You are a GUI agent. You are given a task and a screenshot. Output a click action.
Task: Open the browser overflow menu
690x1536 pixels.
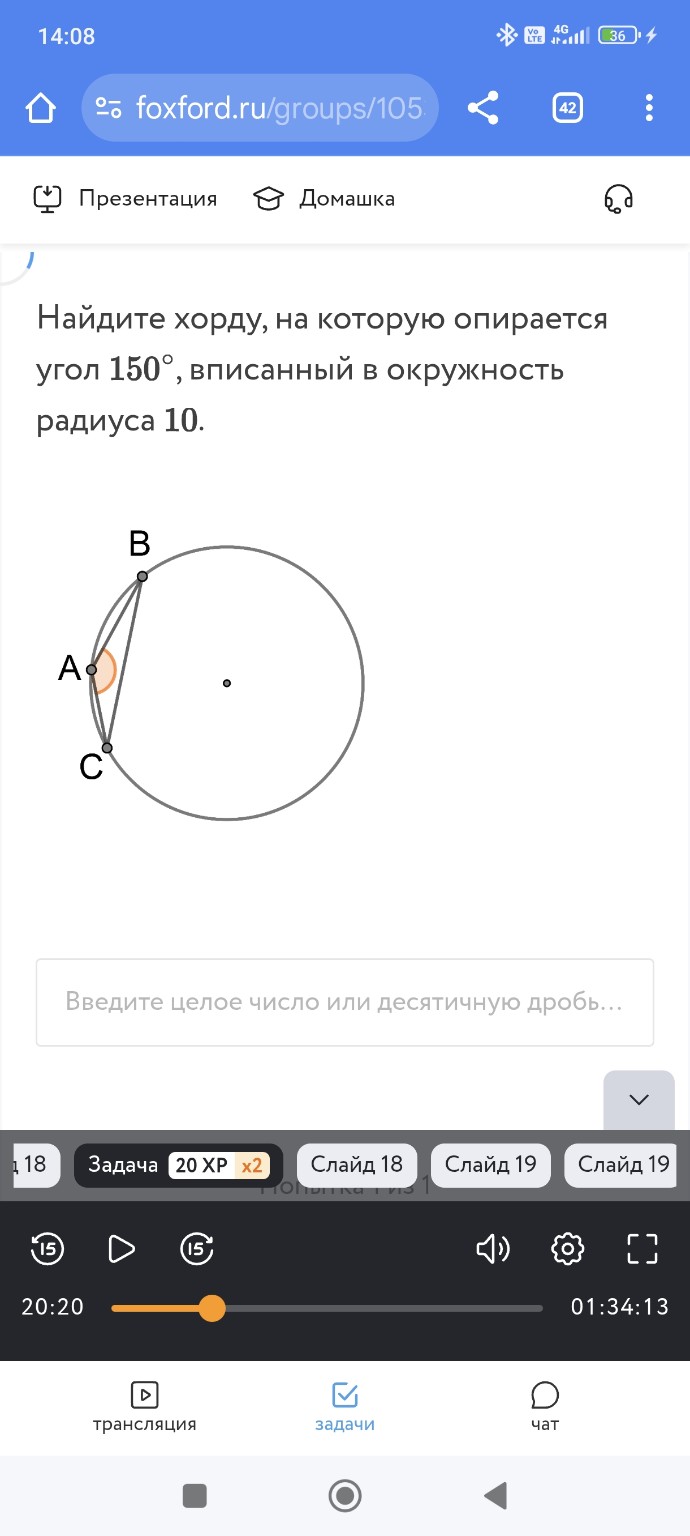coord(649,108)
